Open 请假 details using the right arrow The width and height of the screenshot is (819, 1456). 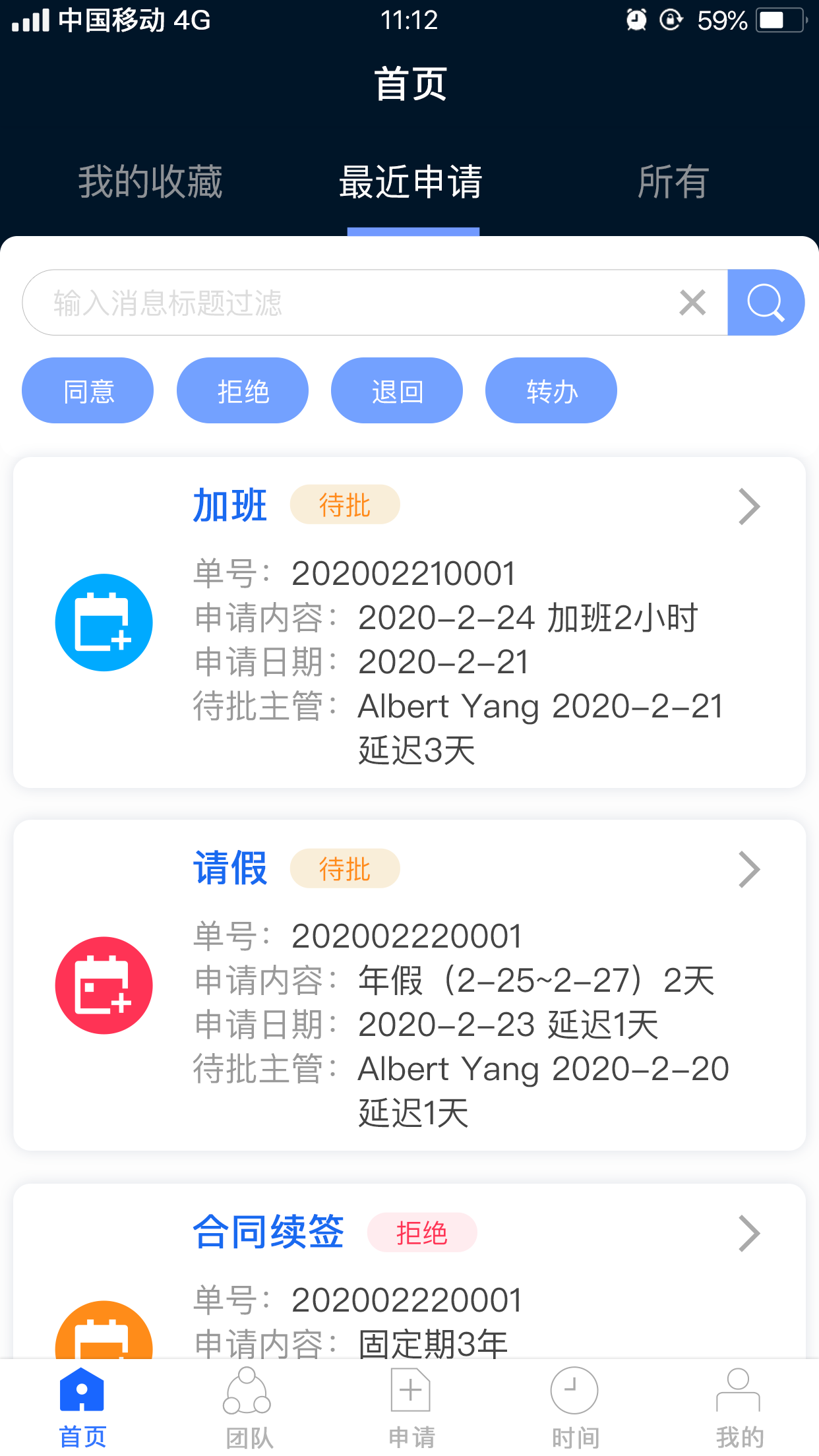click(x=750, y=869)
